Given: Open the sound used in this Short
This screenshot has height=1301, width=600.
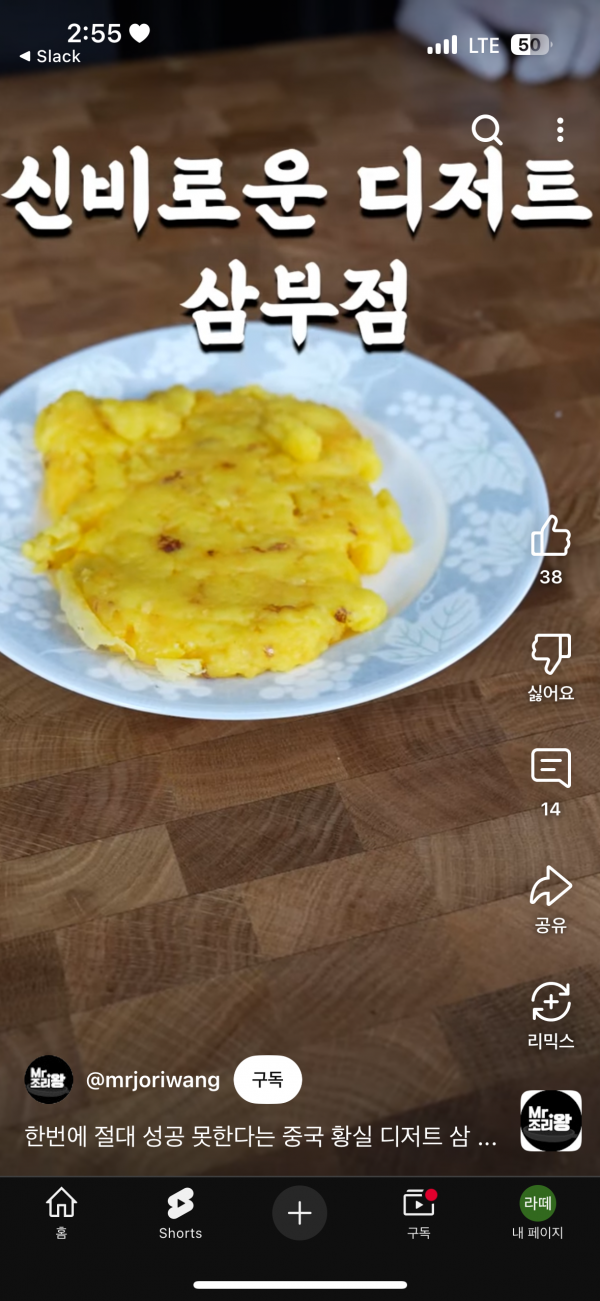Looking at the screenshot, I should tap(551, 1121).
